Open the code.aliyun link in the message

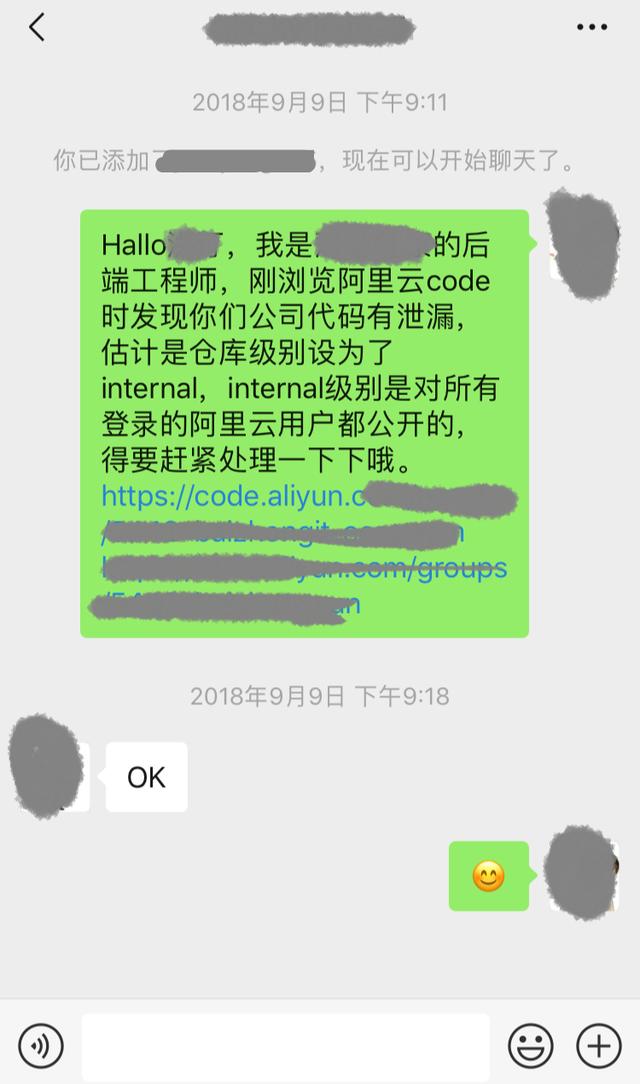click(230, 497)
